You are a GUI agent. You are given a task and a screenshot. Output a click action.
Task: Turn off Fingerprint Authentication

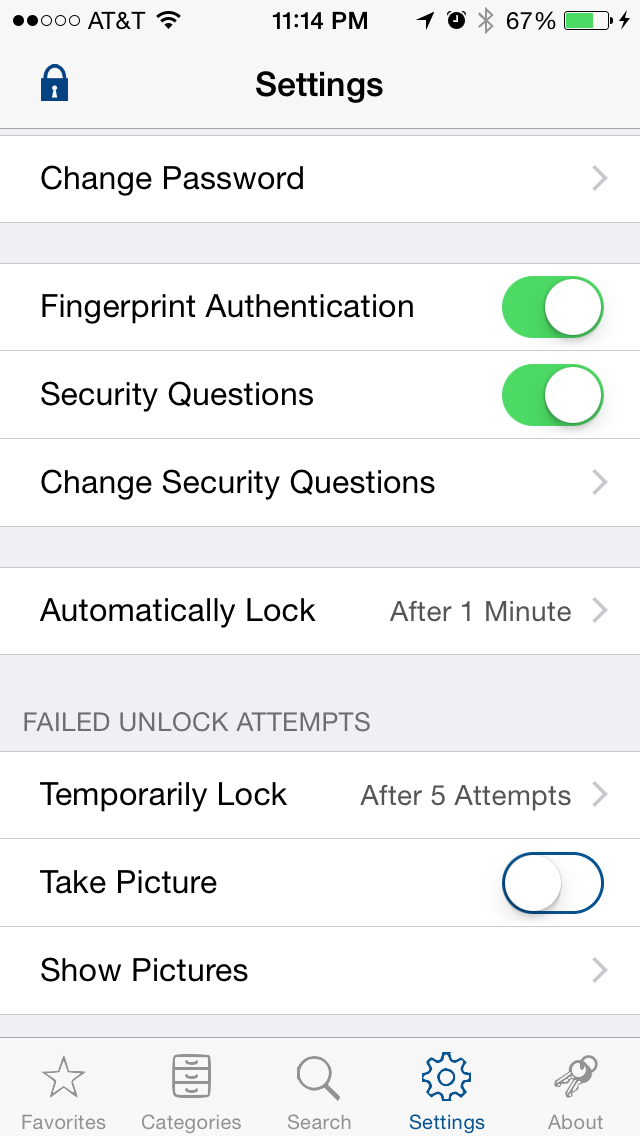tap(552, 307)
